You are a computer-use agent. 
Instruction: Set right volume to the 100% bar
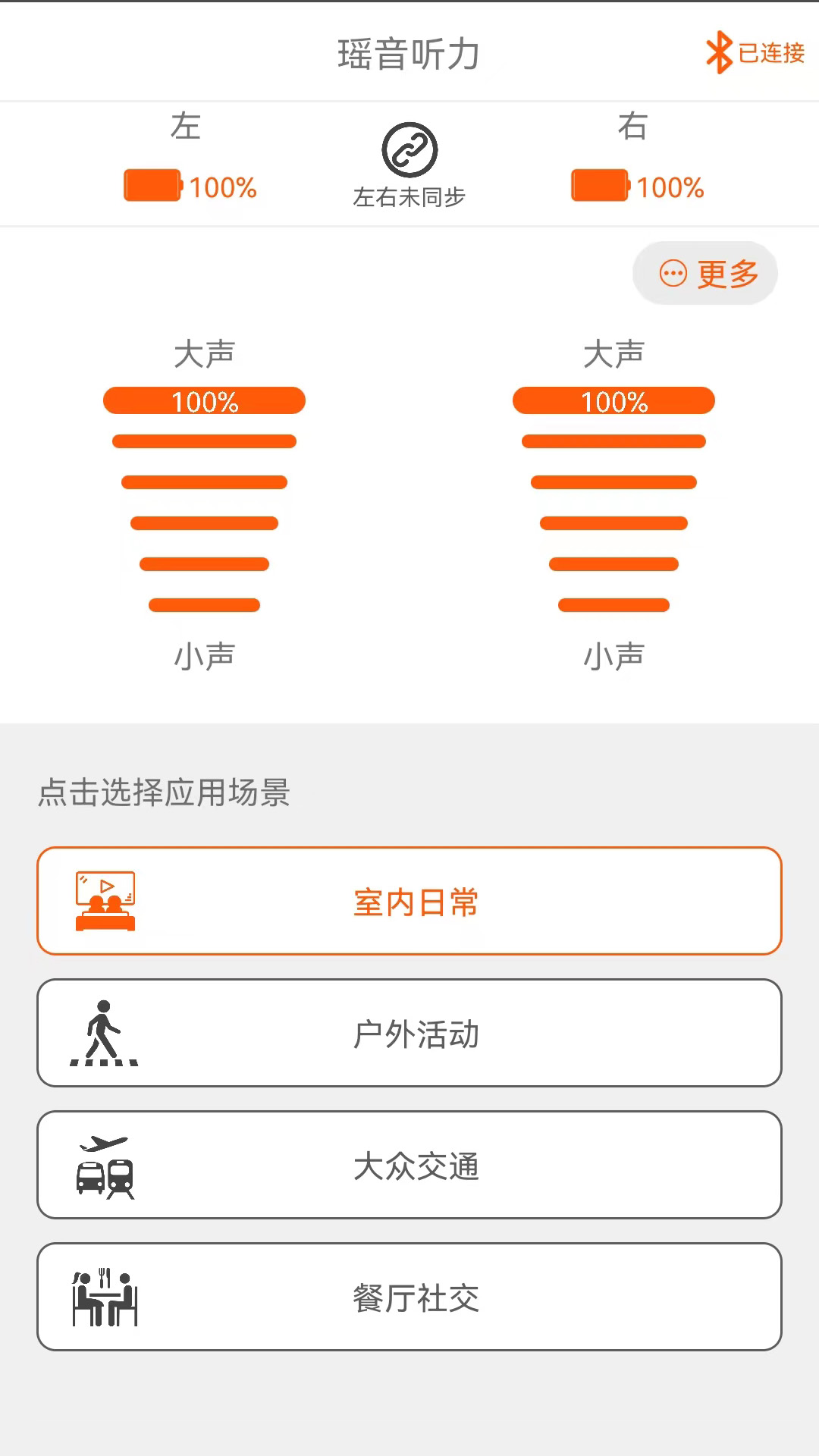click(x=614, y=400)
